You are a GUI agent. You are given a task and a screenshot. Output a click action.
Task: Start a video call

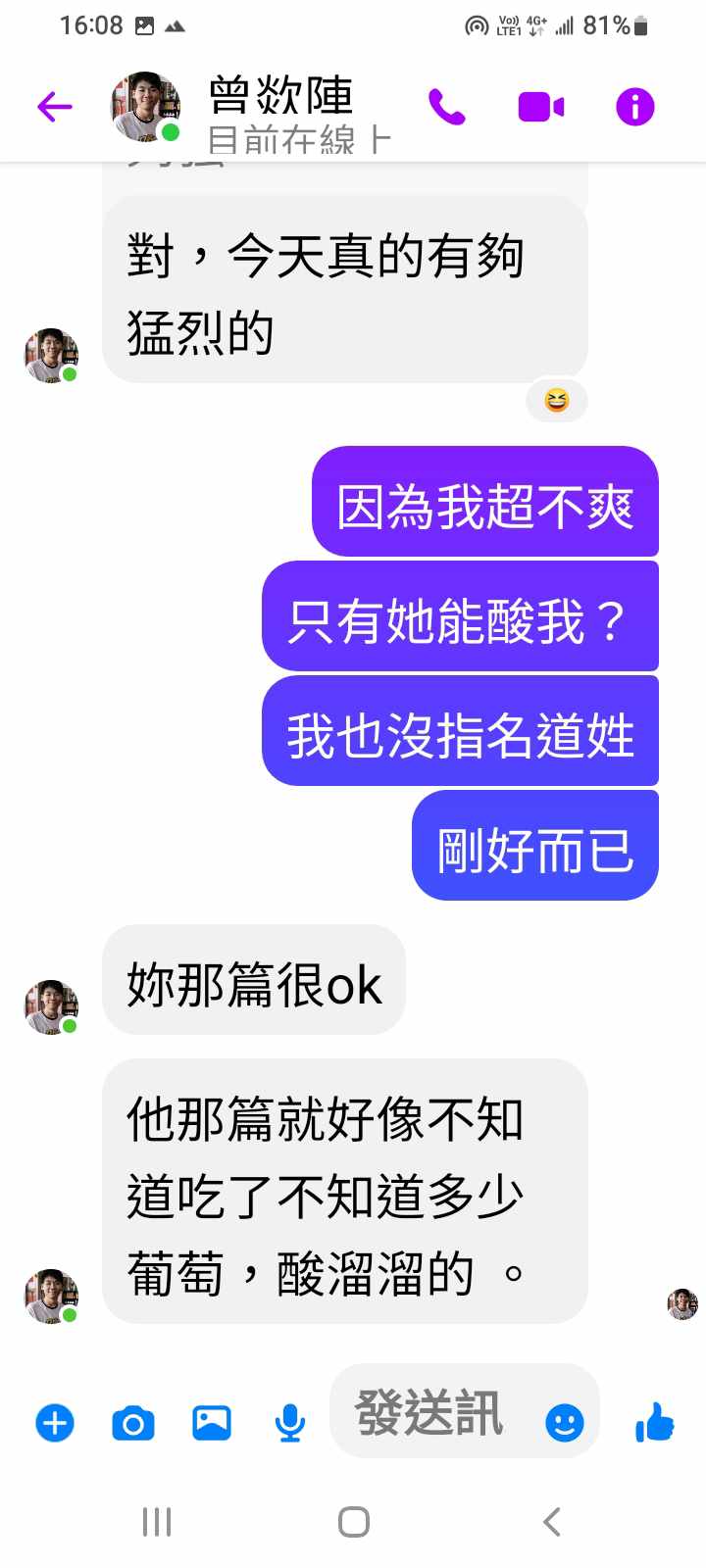[541, 107]
